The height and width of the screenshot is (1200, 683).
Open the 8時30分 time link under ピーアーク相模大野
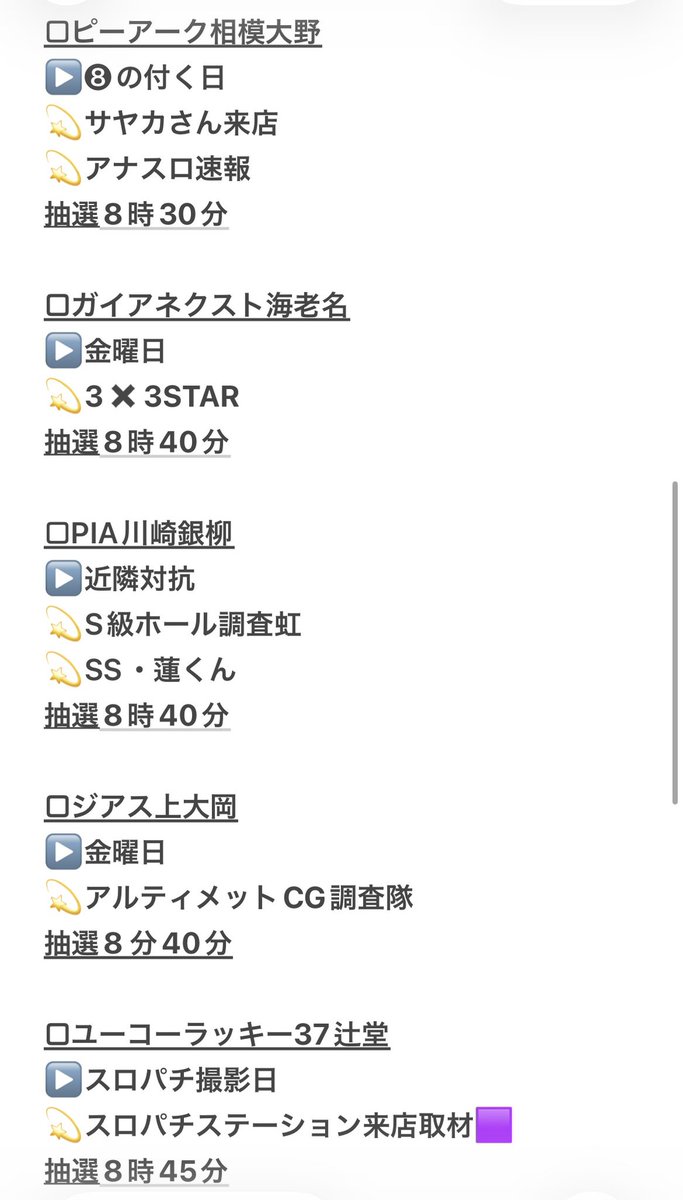click(165, 214)
